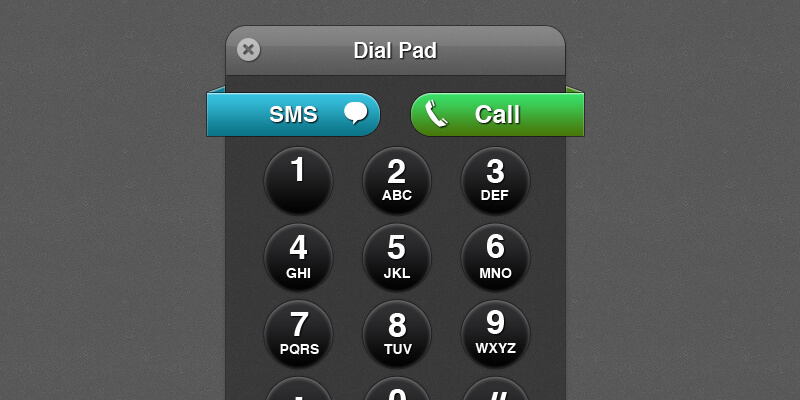Viewport: 800px width, 400px height.
Task: Tap the SMS button
Action: tap(294, 115)
